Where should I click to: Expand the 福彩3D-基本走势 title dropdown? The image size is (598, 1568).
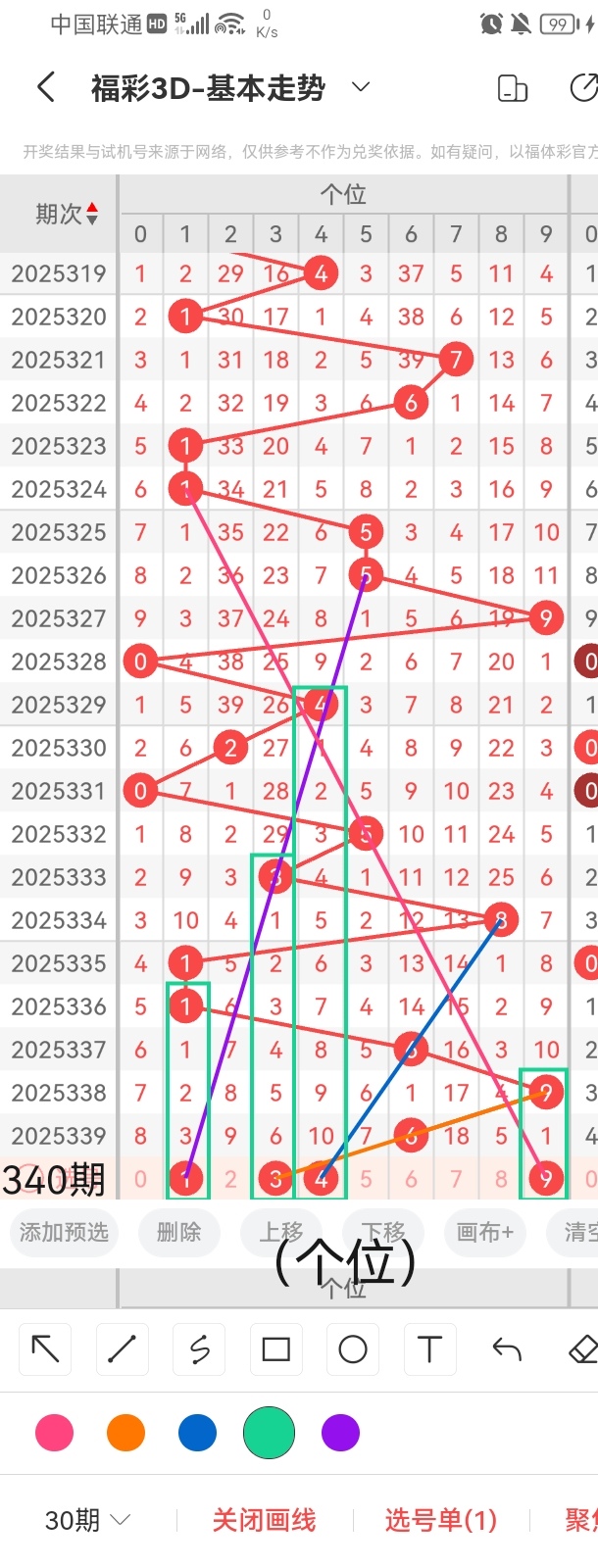coord(361,87)
